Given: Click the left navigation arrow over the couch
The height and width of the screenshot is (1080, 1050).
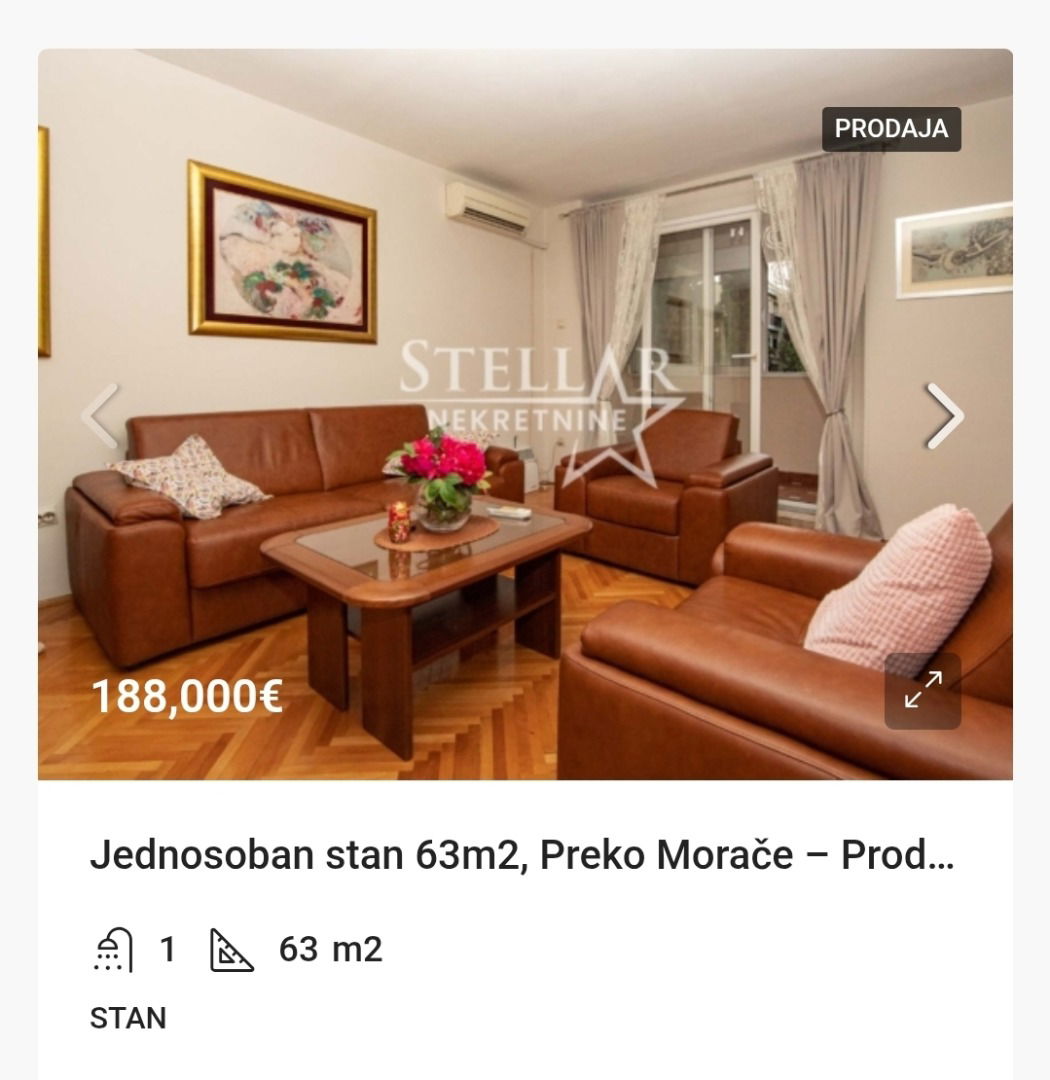Looking at the screenshot, I should [97, 415].
